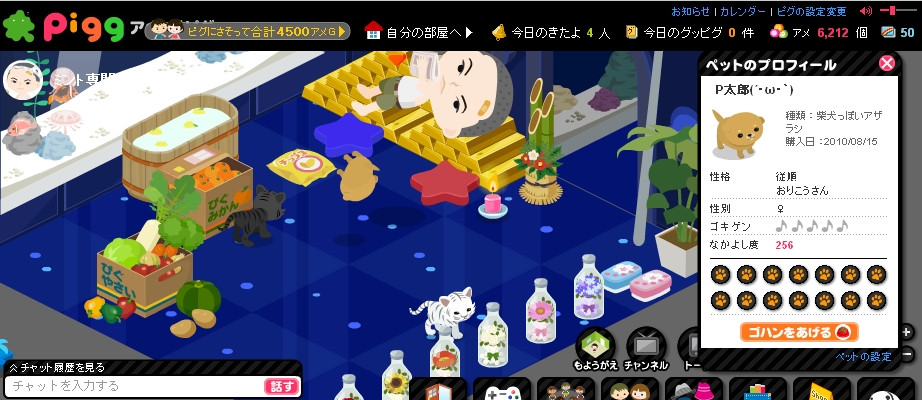
Task: Open ピグの設定変更 settings link
Action: click(x=812, y=11)
